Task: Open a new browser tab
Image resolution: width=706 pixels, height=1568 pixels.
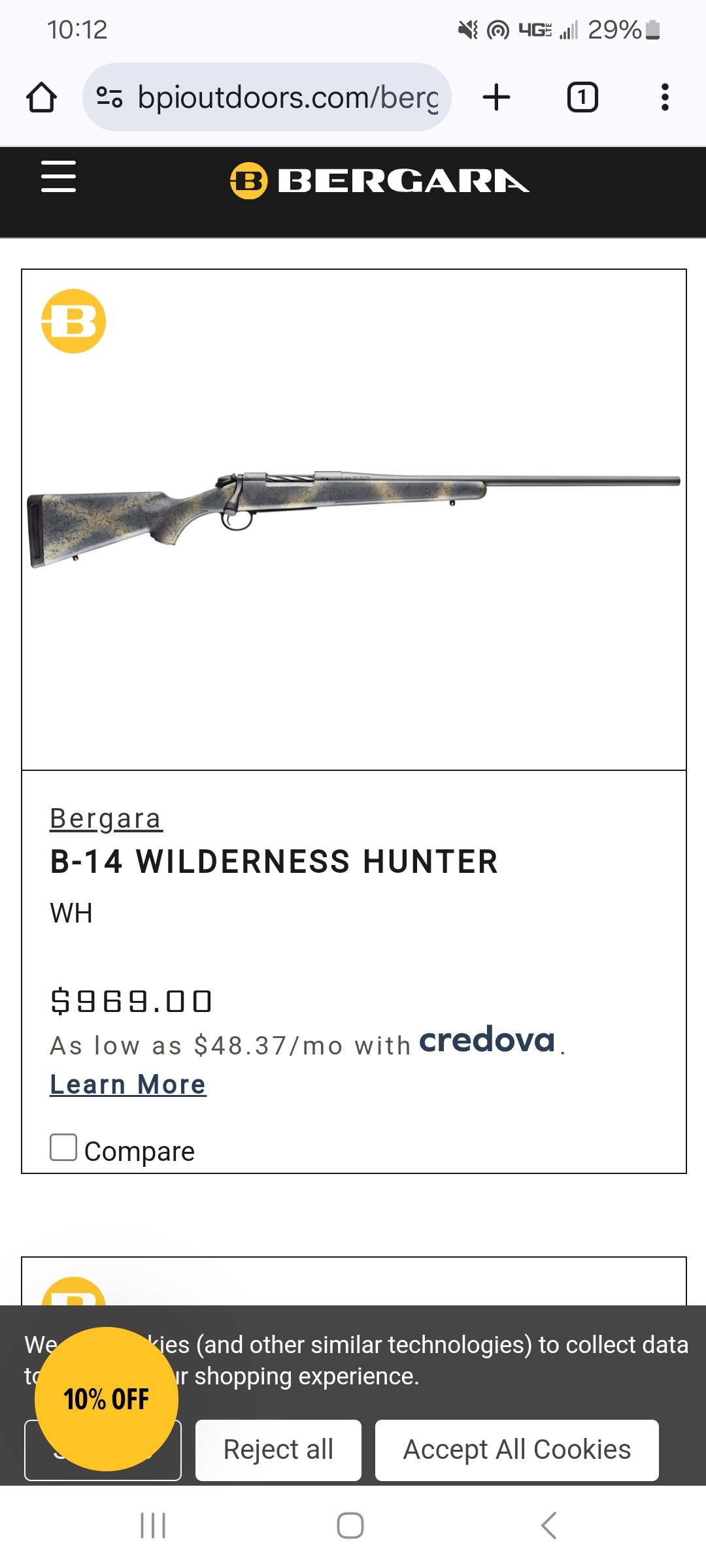Action: pos(497,97)
